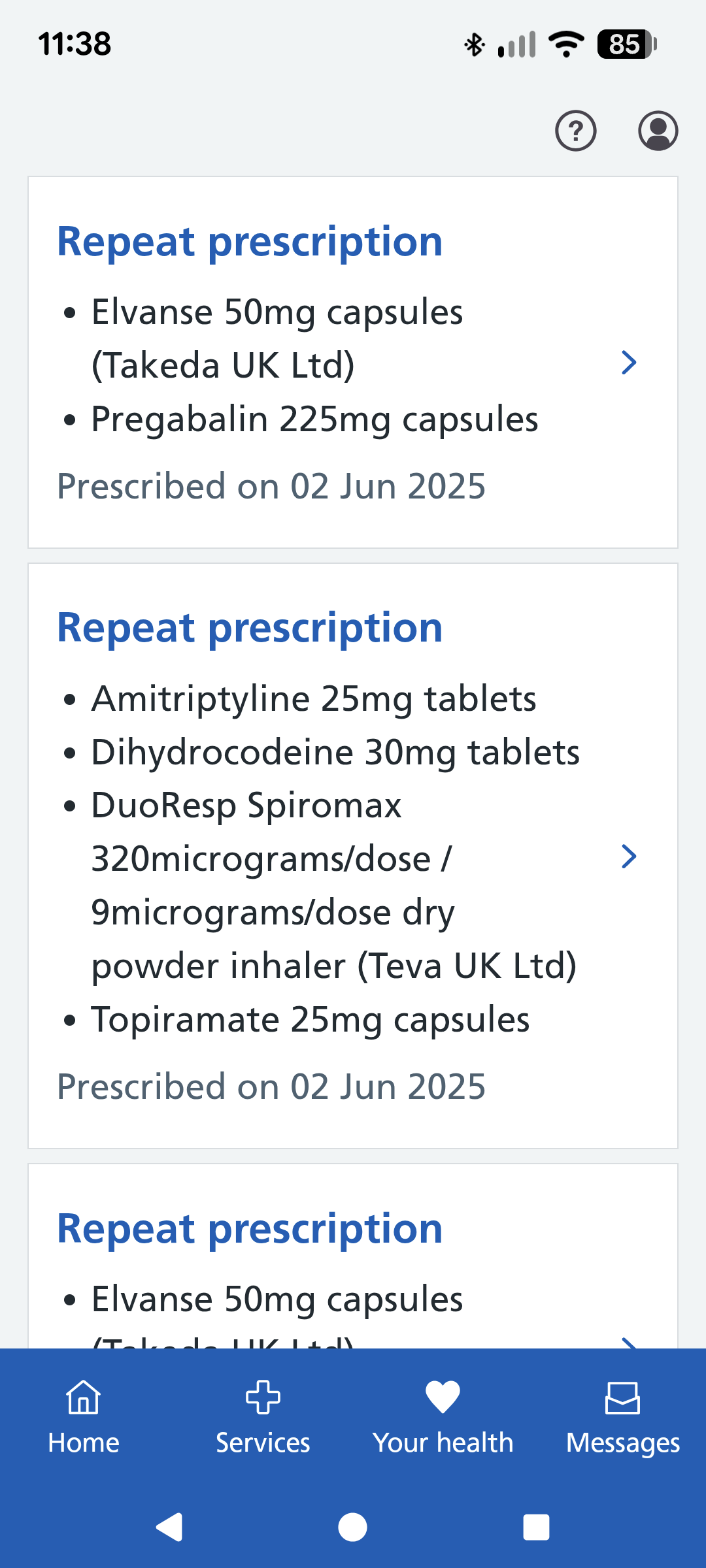Open the first Repeat prescription heading
706x1568 pixels.
[x=250, y=240]
